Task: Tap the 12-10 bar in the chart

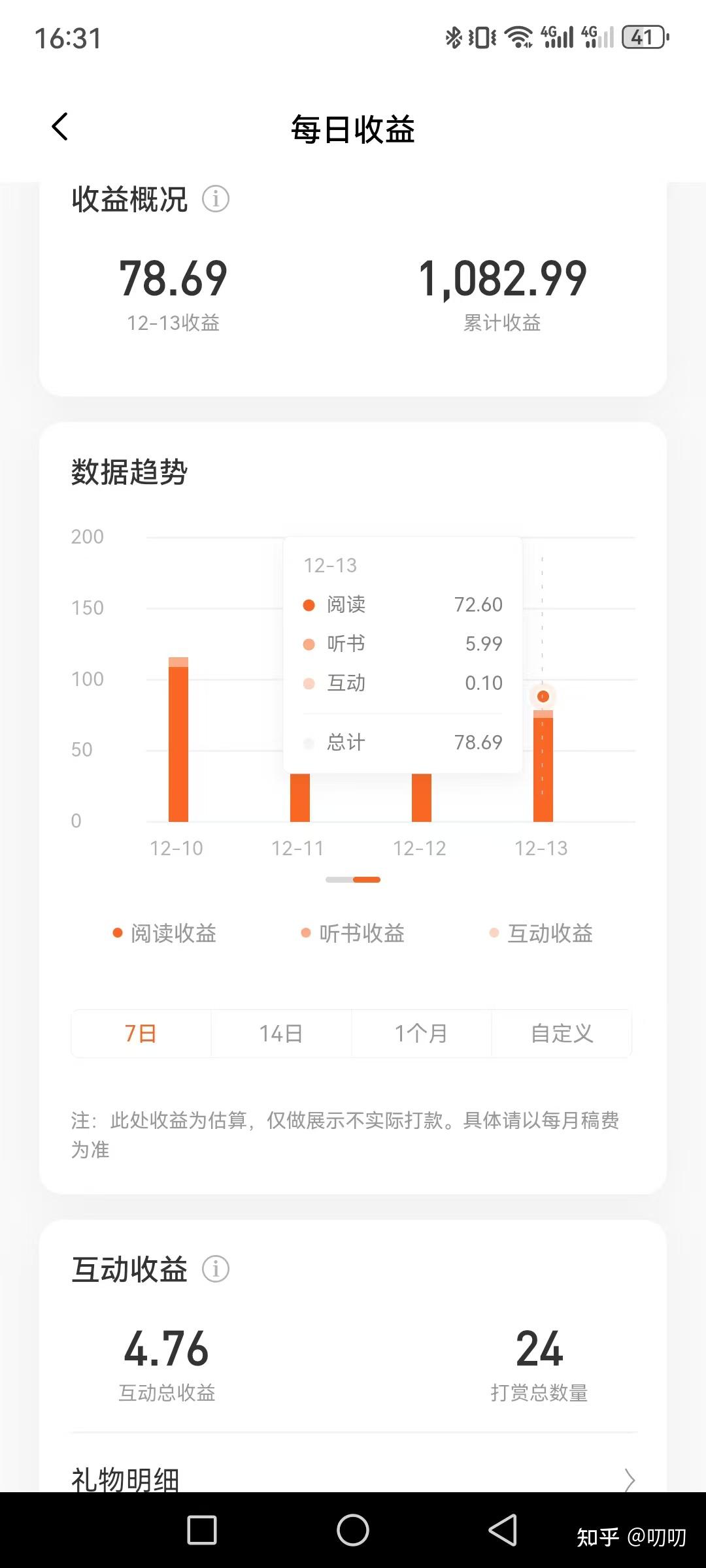Action: click(178, 739)
